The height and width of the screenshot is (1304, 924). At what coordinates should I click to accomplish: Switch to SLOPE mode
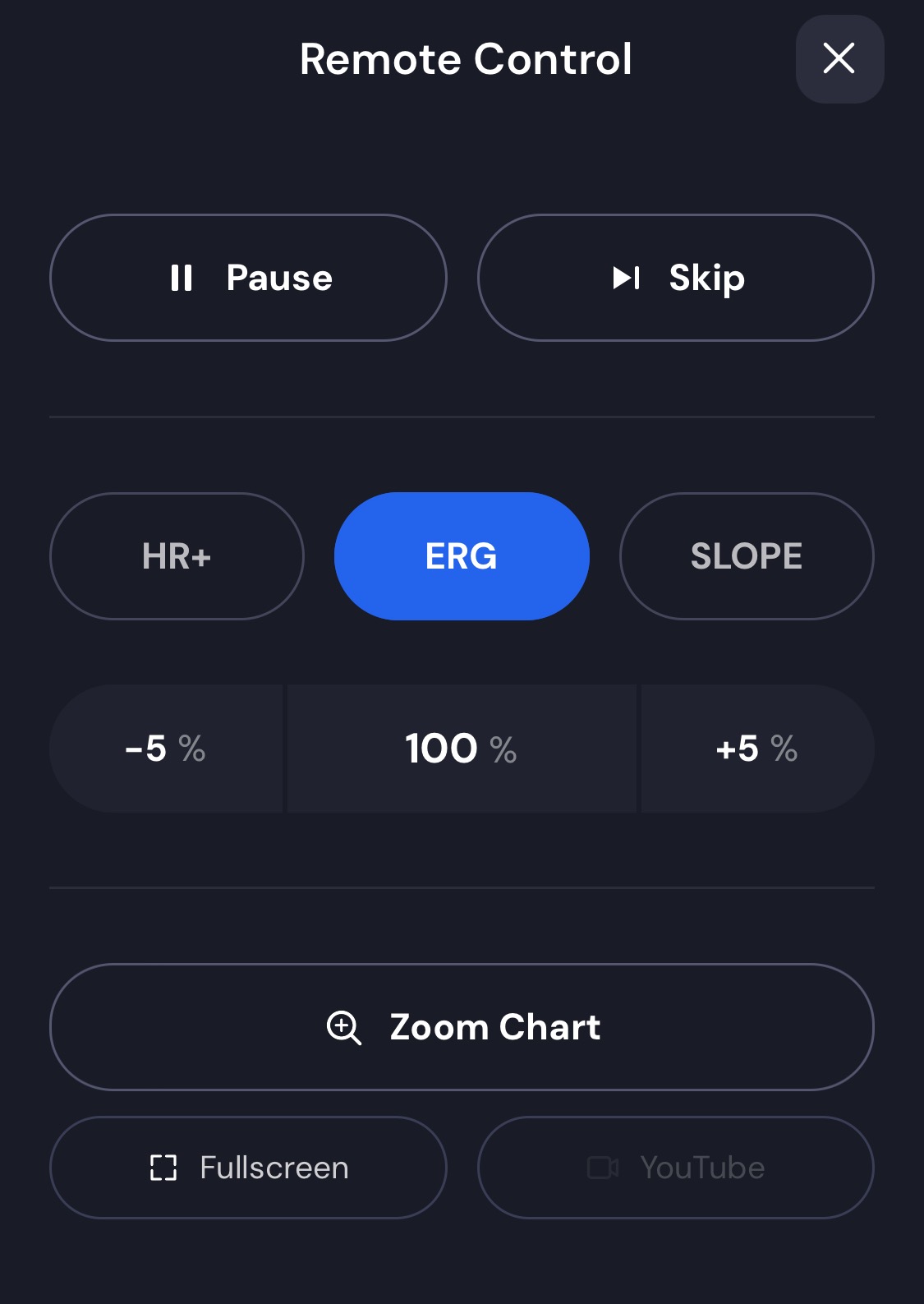tap(747, 556)
